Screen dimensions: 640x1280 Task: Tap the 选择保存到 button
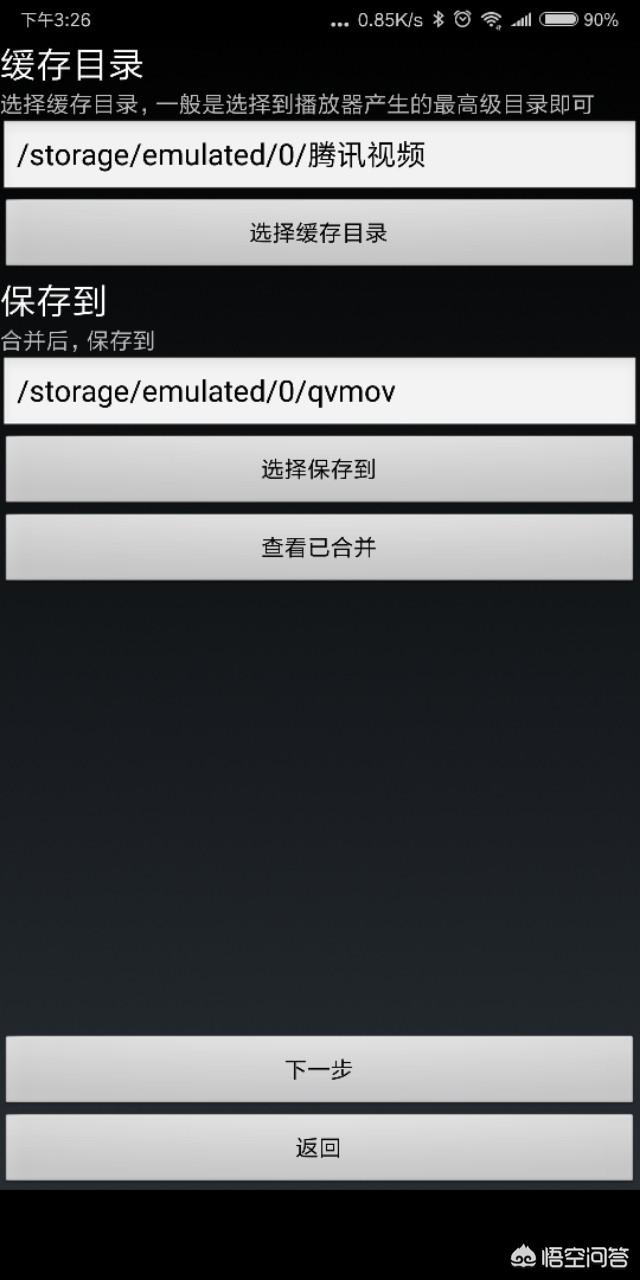(320, 469)
